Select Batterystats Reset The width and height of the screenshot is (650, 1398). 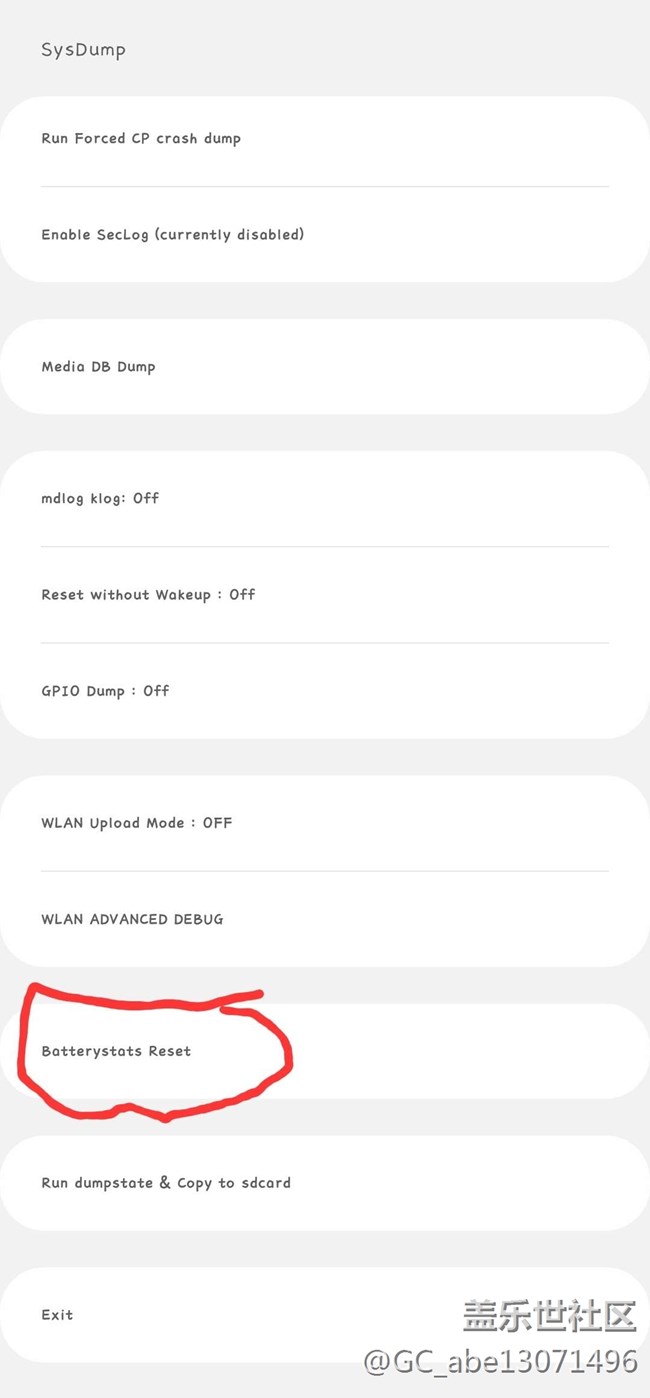(116, 1051)
